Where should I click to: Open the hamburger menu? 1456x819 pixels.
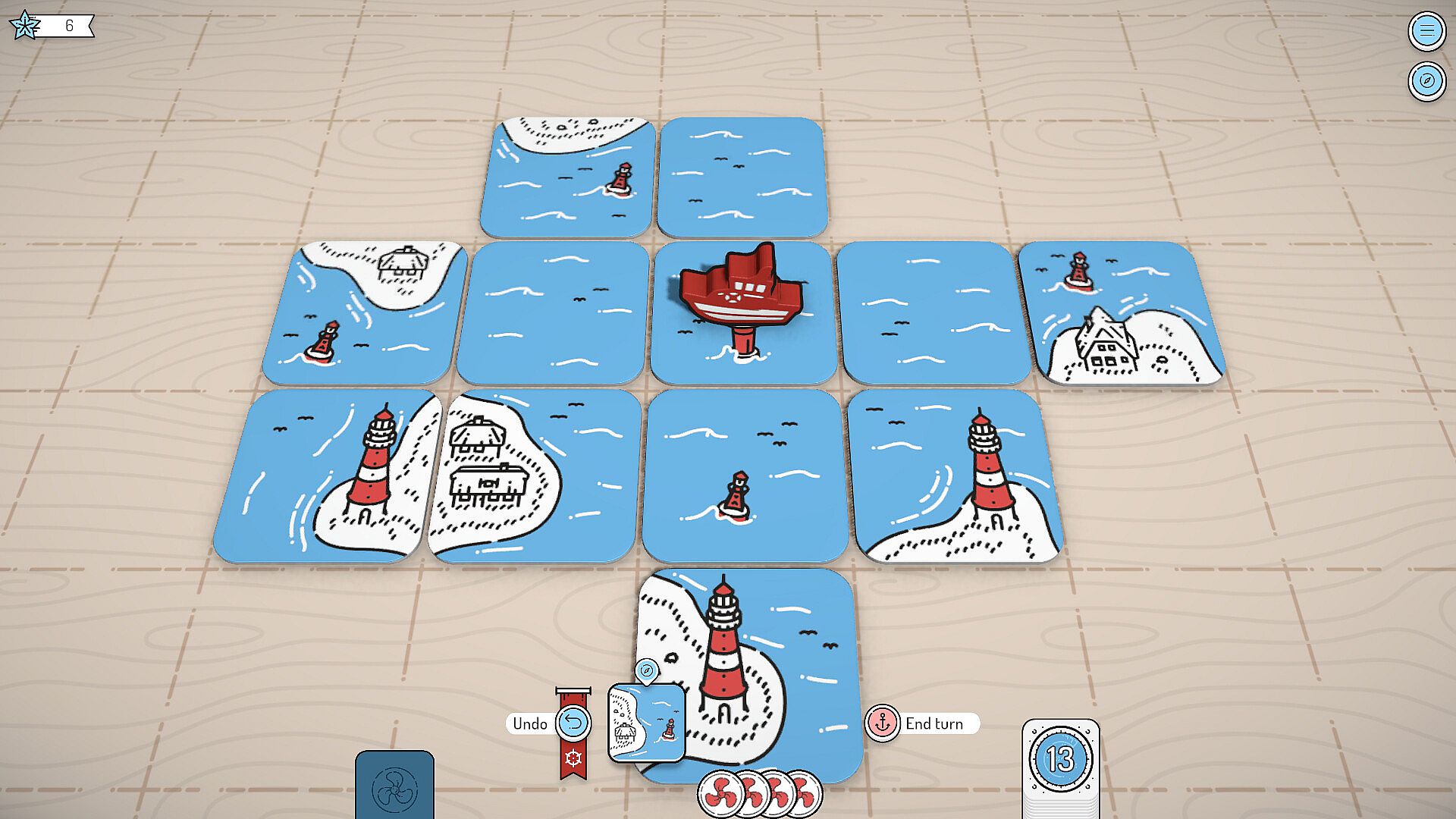(x=1426, y=31)
